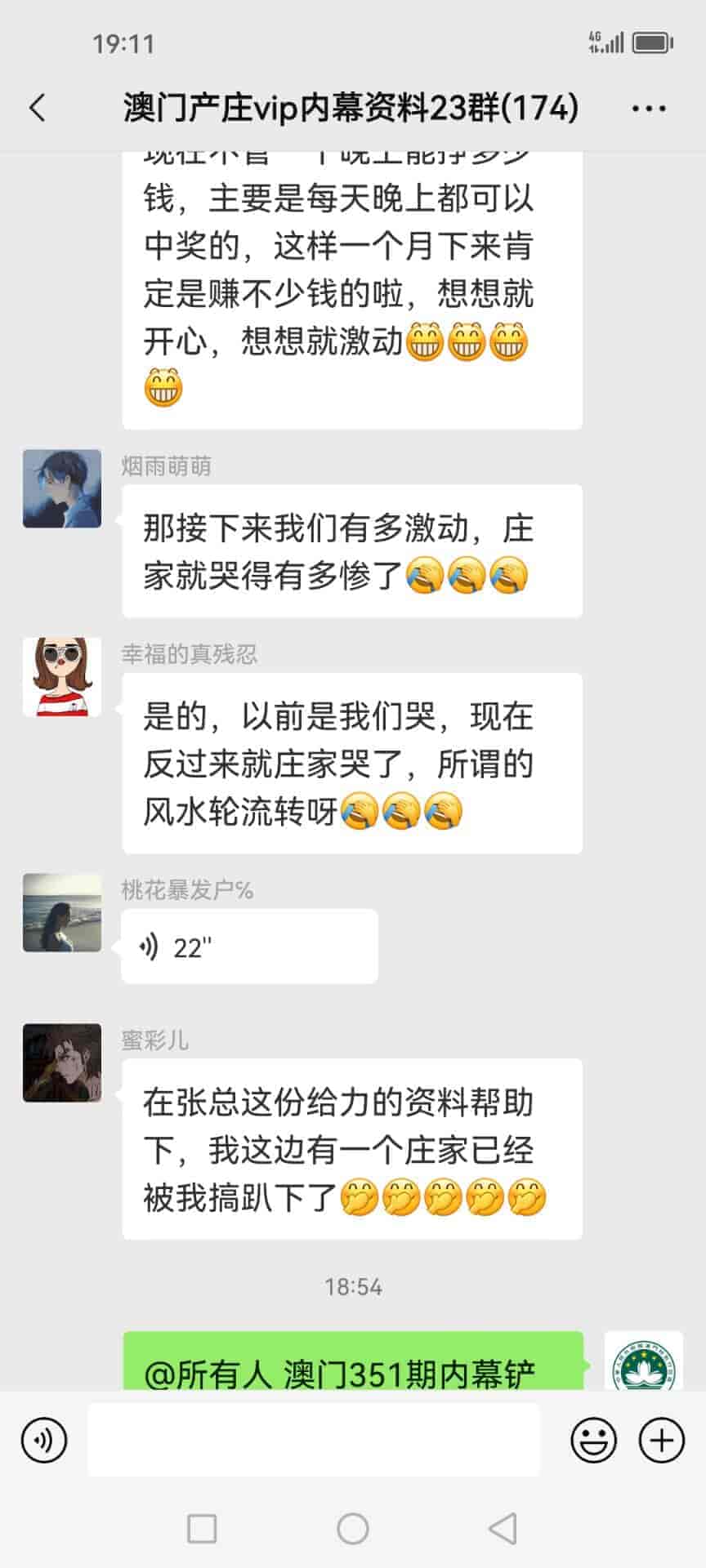This screenshot has width=706, height=1568.
Task: Open 幸福的真残忍's profile avatar
Action: pos(62,677)
